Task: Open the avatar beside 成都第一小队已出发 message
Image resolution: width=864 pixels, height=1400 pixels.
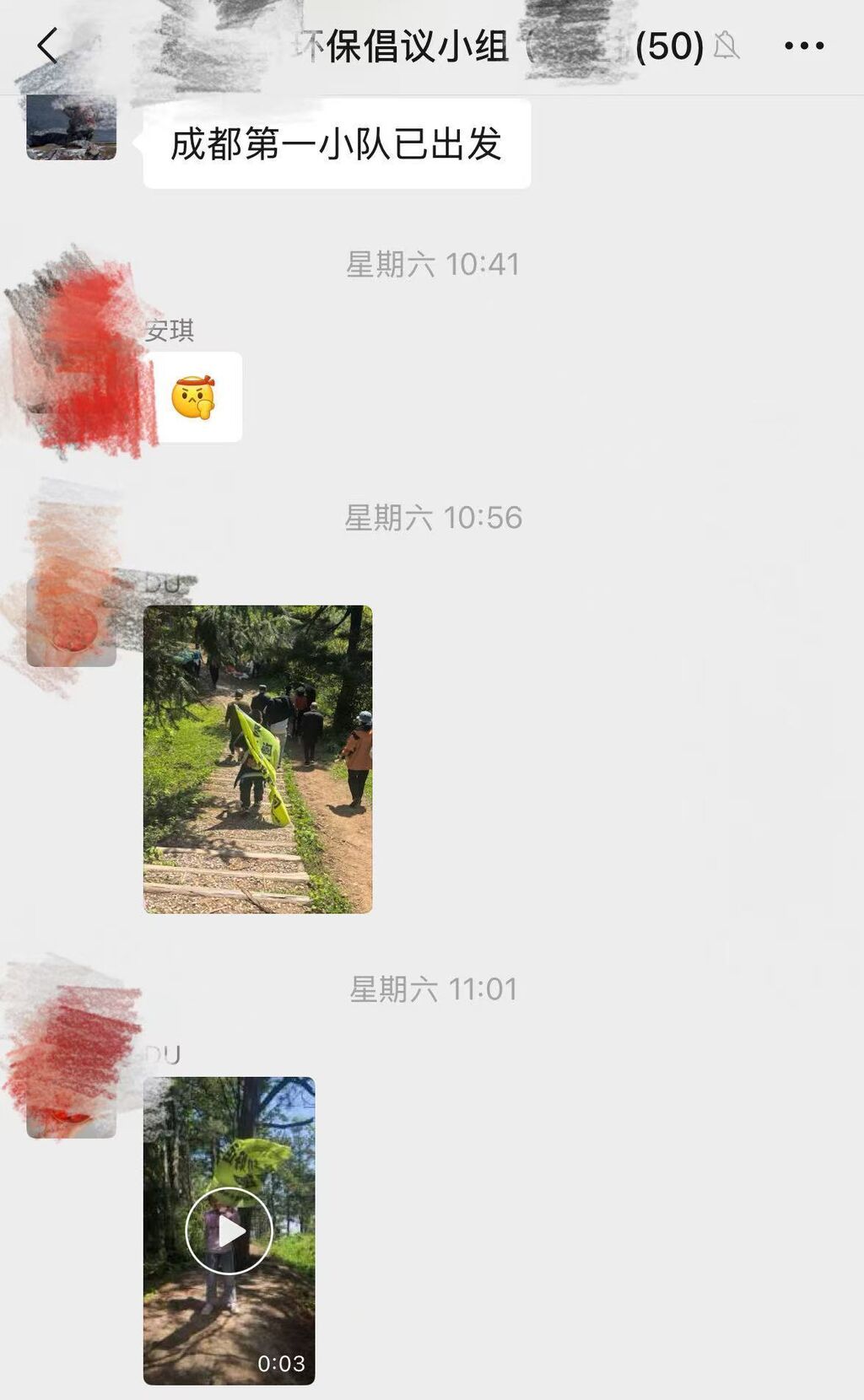Action: pos(71,128)
